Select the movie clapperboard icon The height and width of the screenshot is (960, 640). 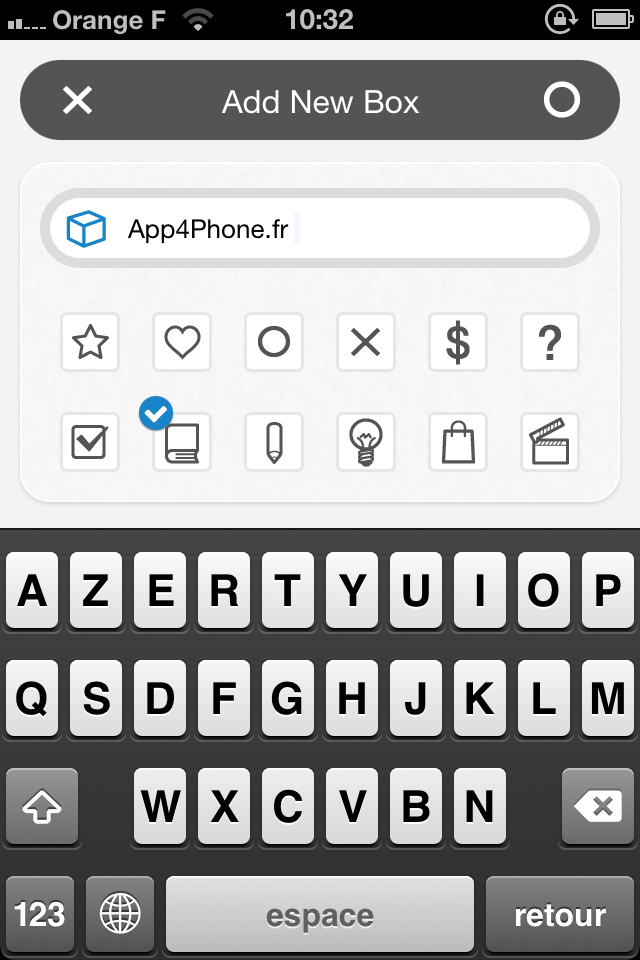[550, 442]
